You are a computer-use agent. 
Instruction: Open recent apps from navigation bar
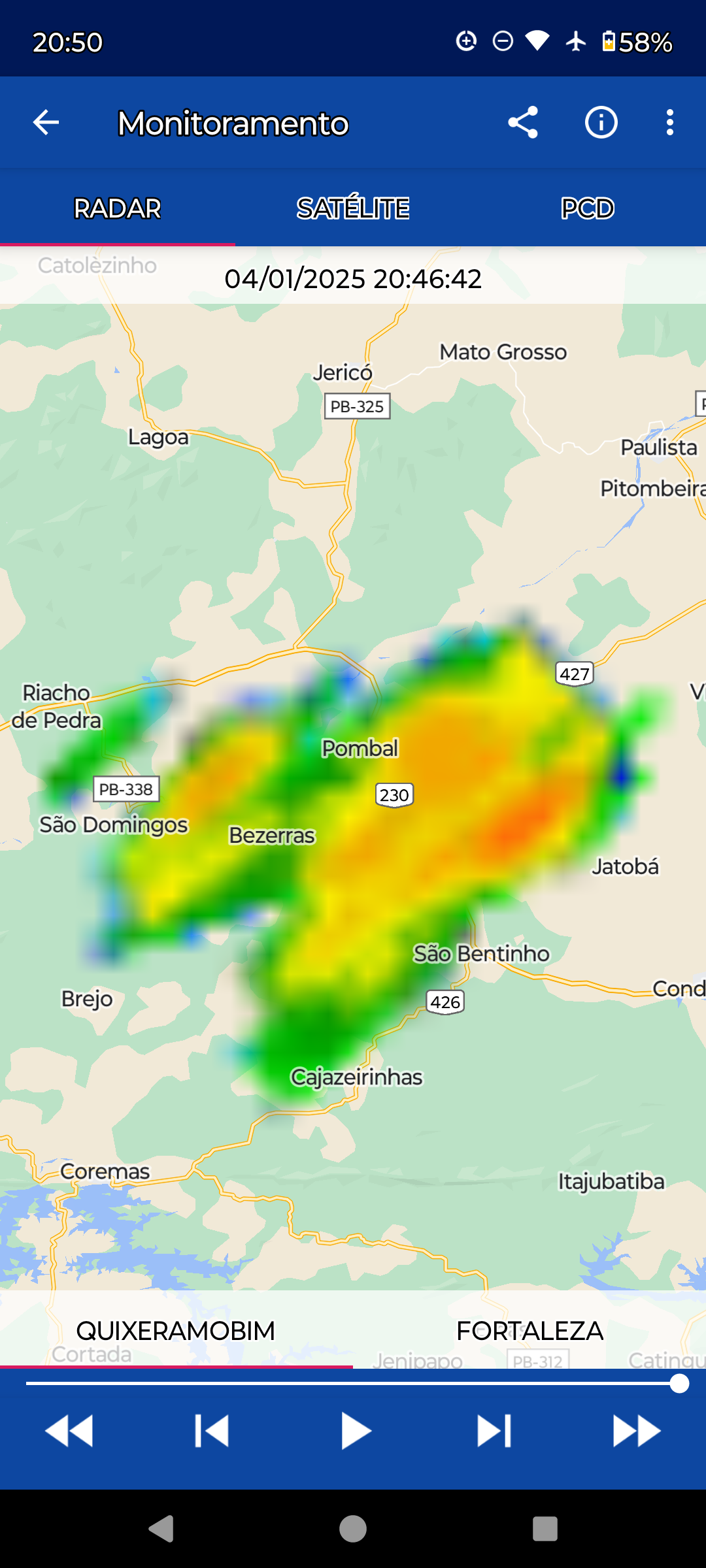[x=545, y=1529]
